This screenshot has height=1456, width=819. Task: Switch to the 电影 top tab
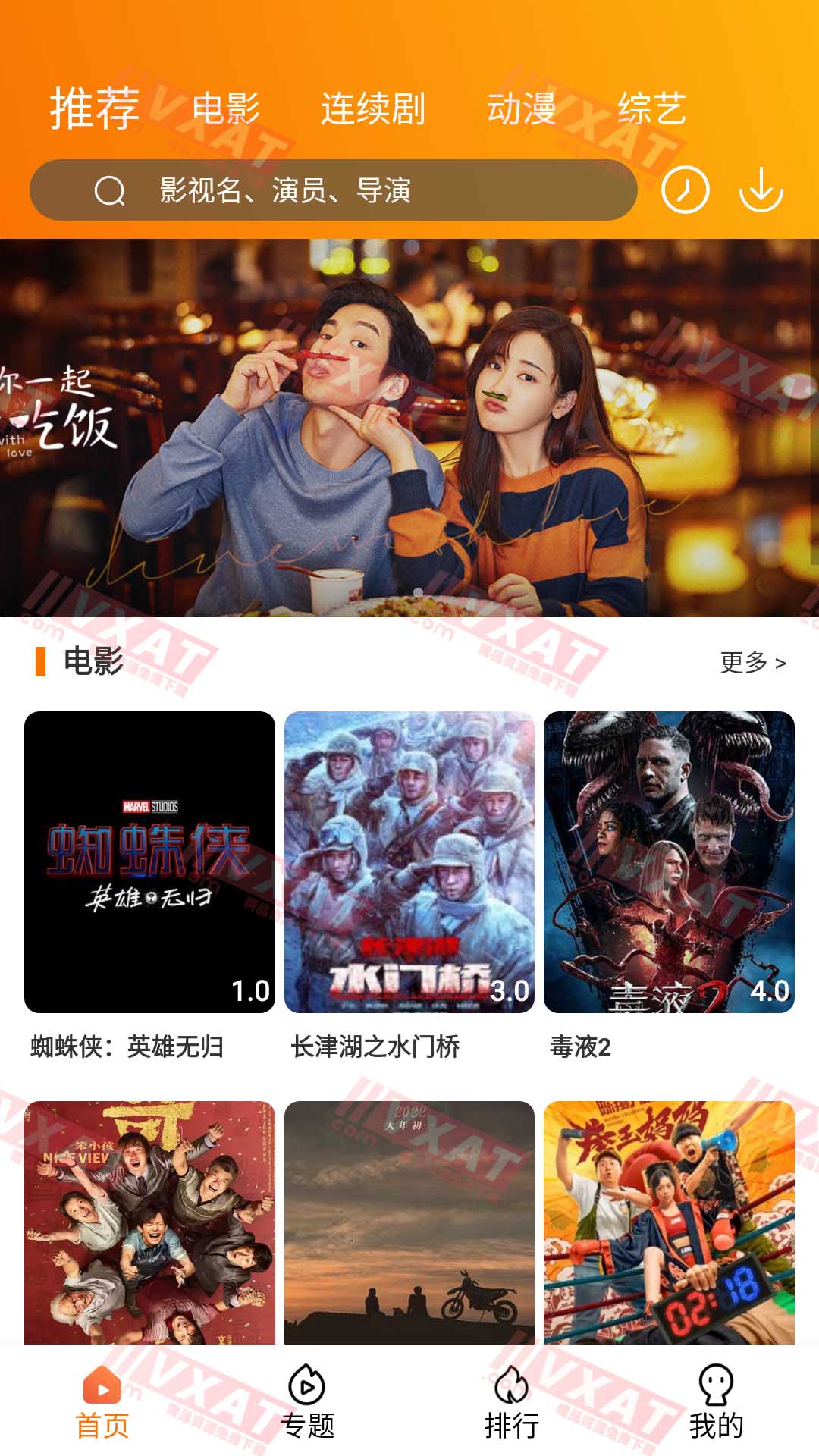pos(225,108)
